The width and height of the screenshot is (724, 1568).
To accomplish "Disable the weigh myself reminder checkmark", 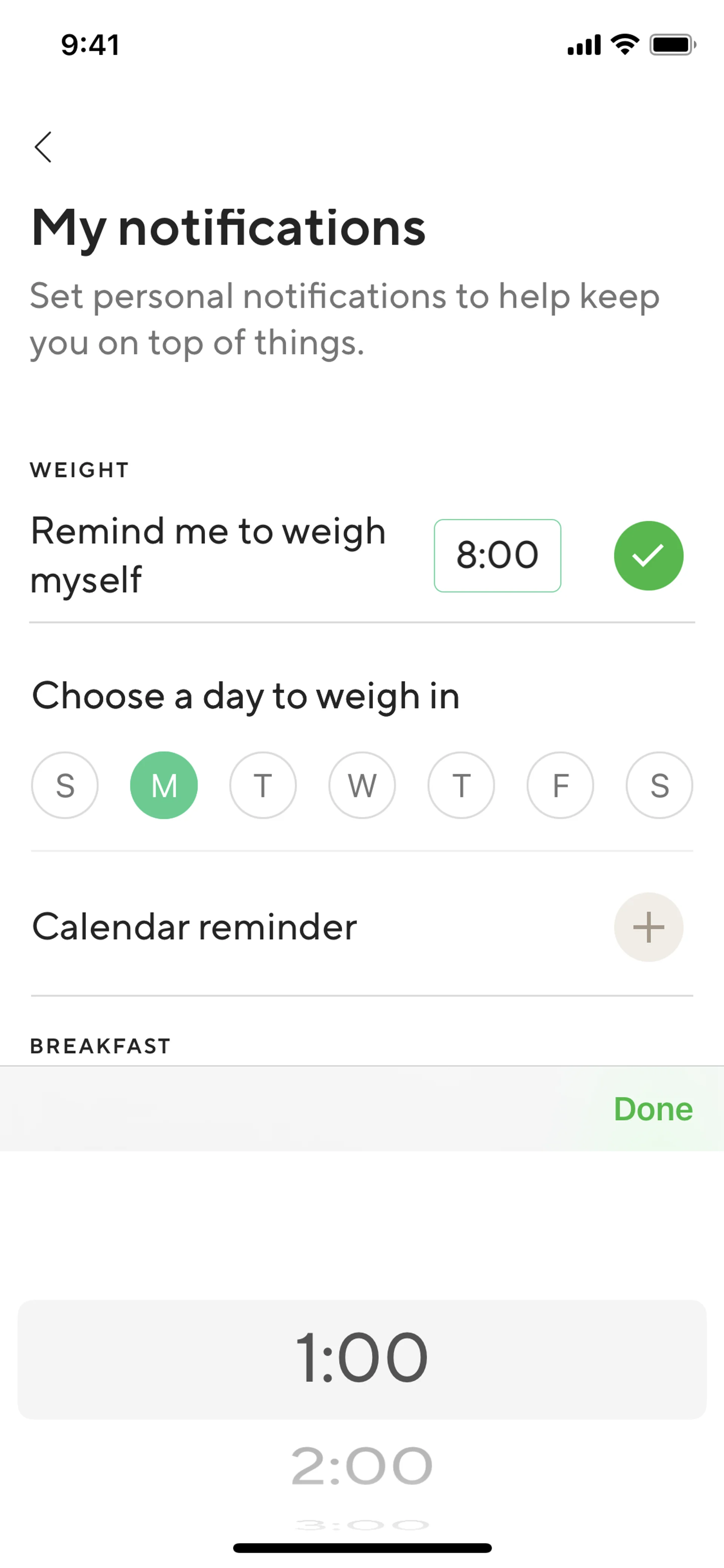I will (x=648, y=555).
